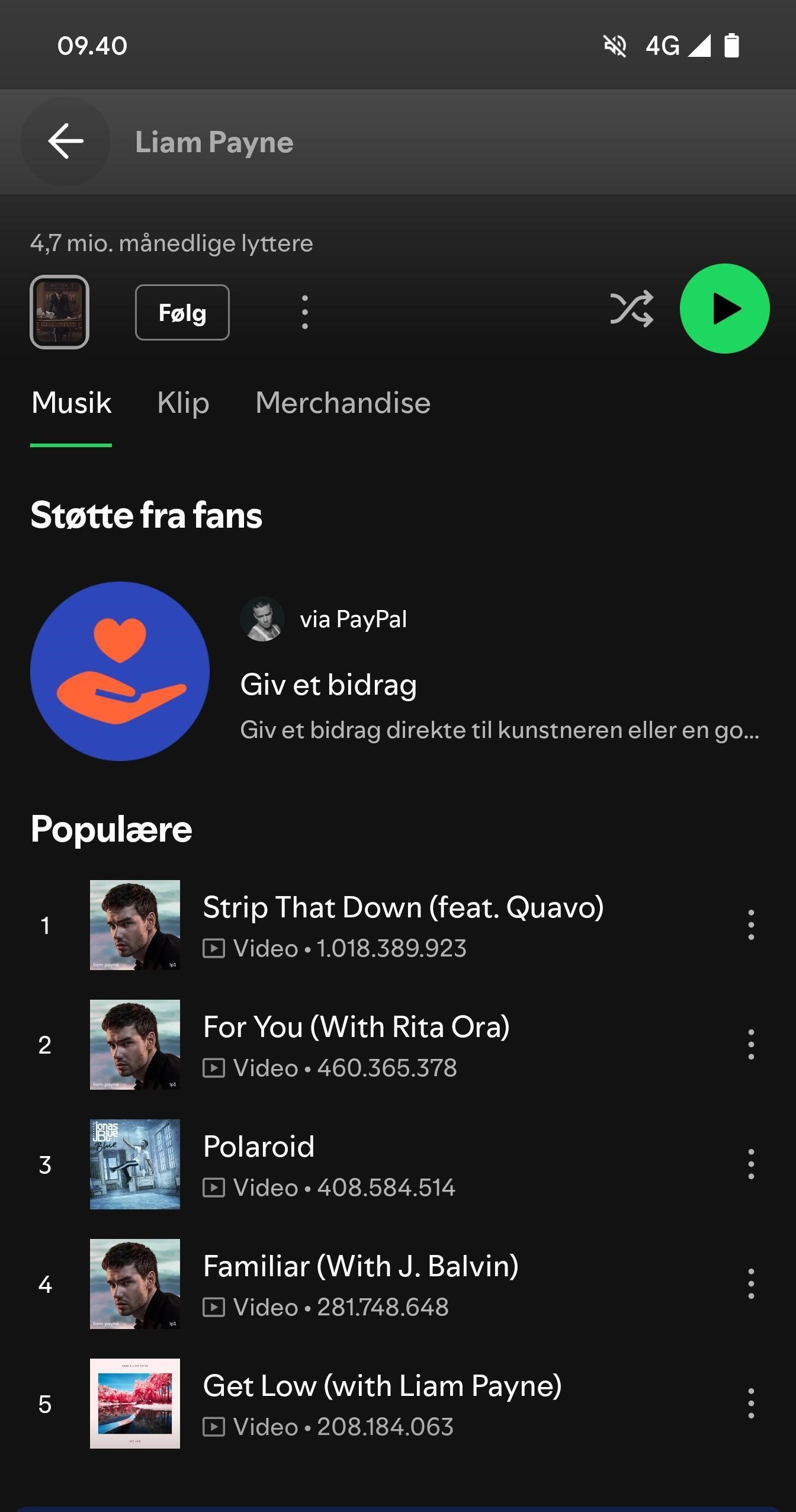Follow Liam Payne with the Følg button
The image size is (796, 1512).
[x=182, y=312]
